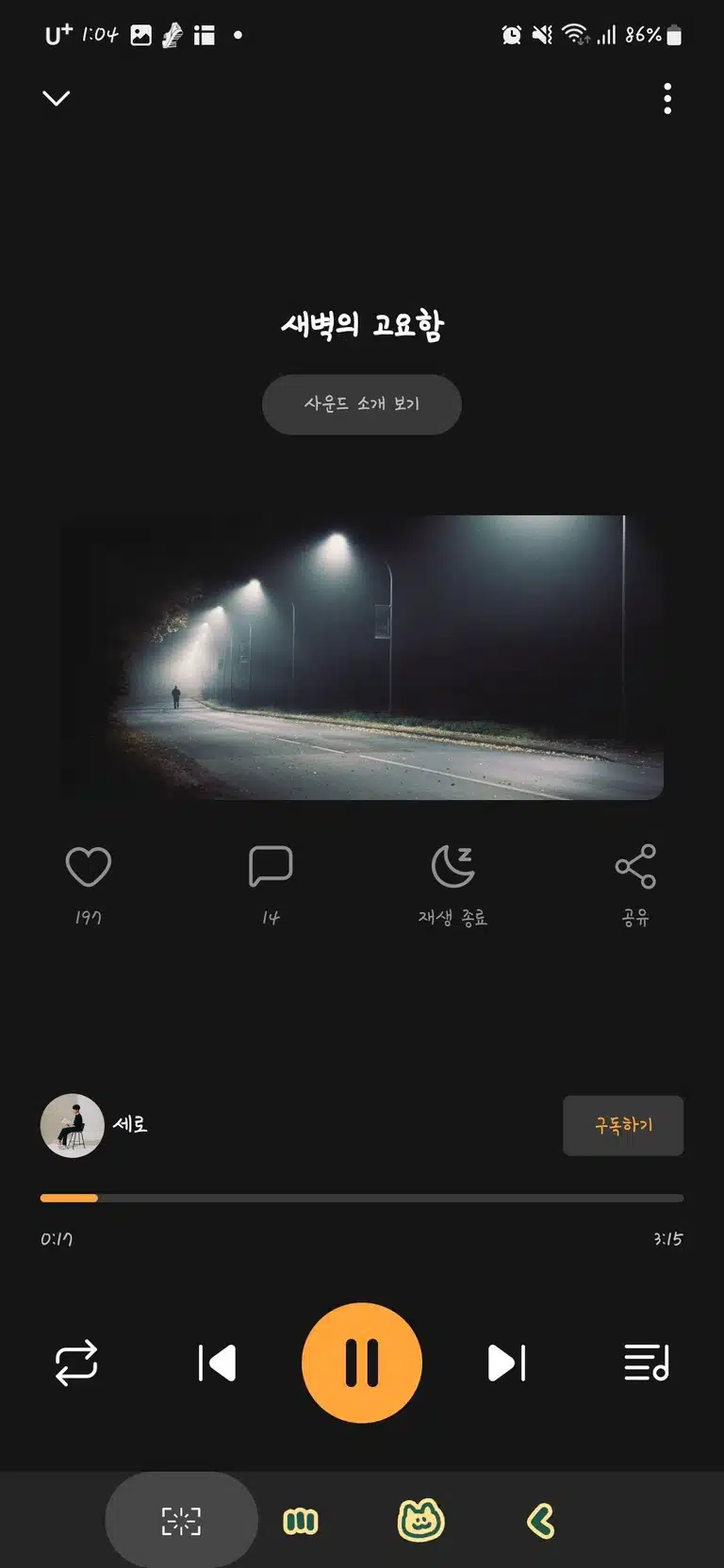Like this sound with the heart icon
724x1568 pixels.
89,866
